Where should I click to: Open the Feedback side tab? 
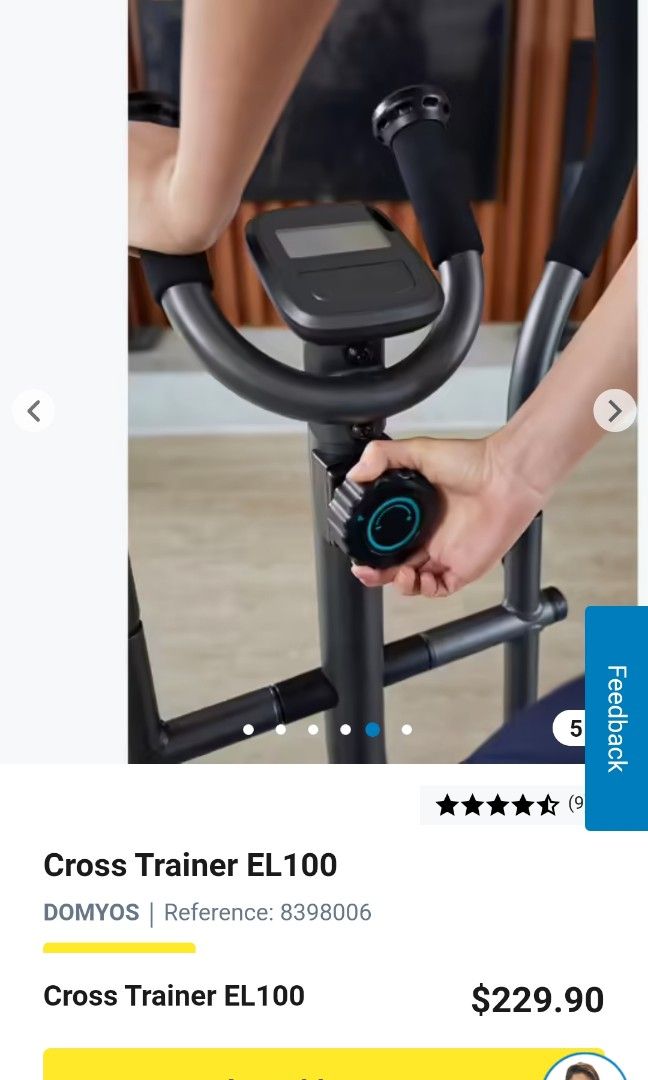click(616, 717)
